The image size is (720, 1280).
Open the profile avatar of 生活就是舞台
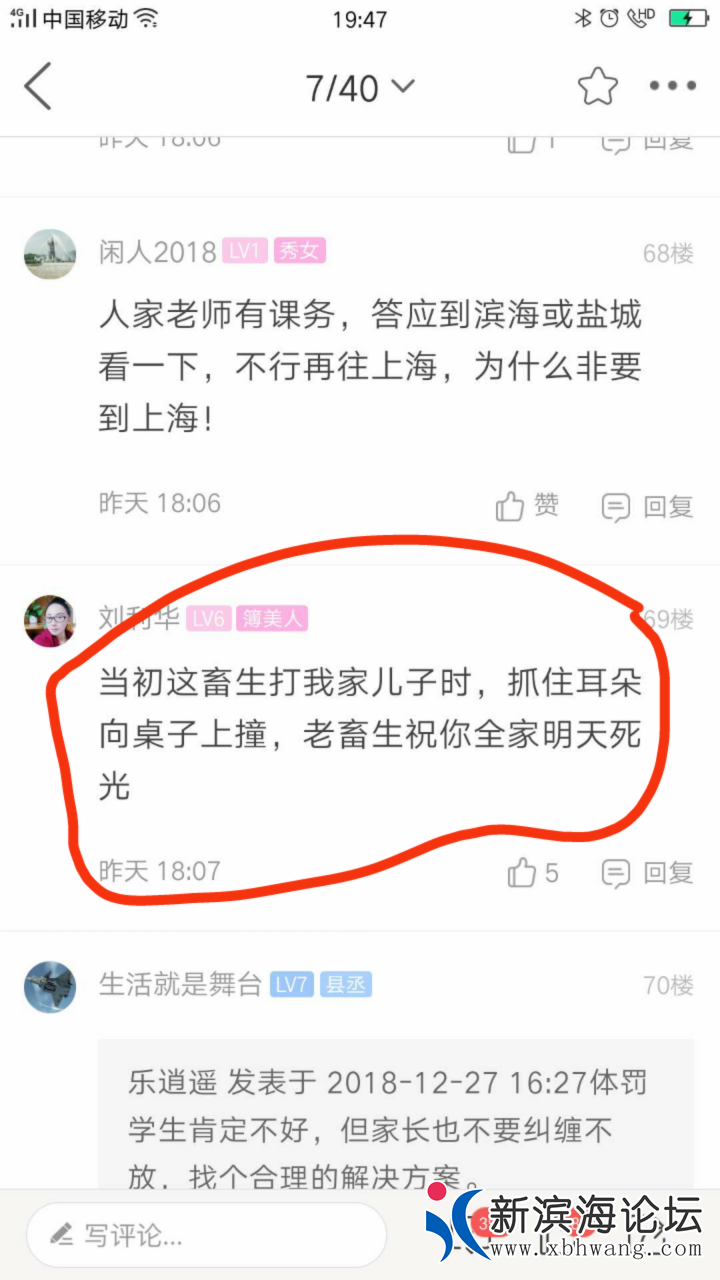click(x=50, y=987)
